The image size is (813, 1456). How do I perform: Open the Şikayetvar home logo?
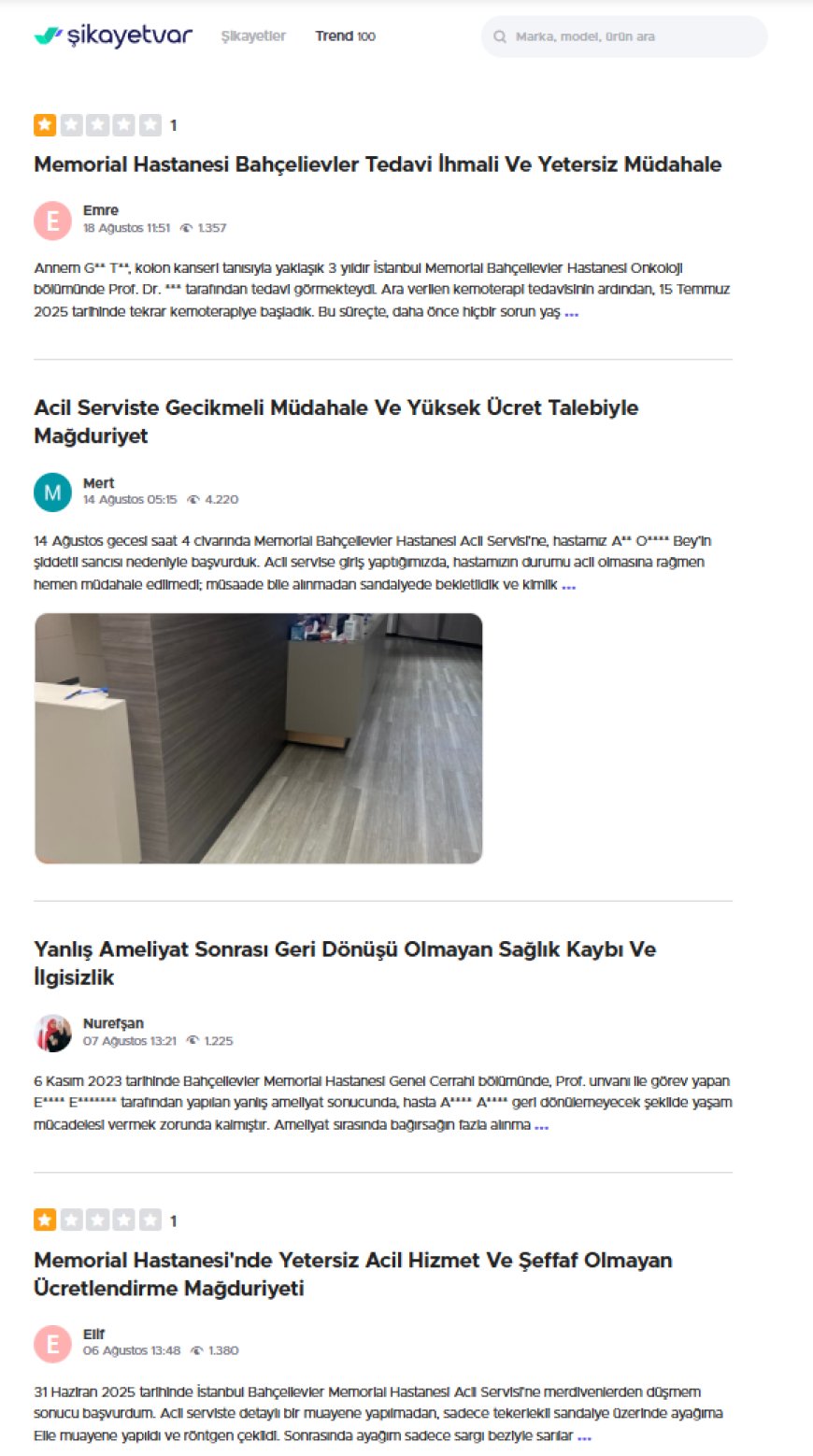(x=113, y=36)
